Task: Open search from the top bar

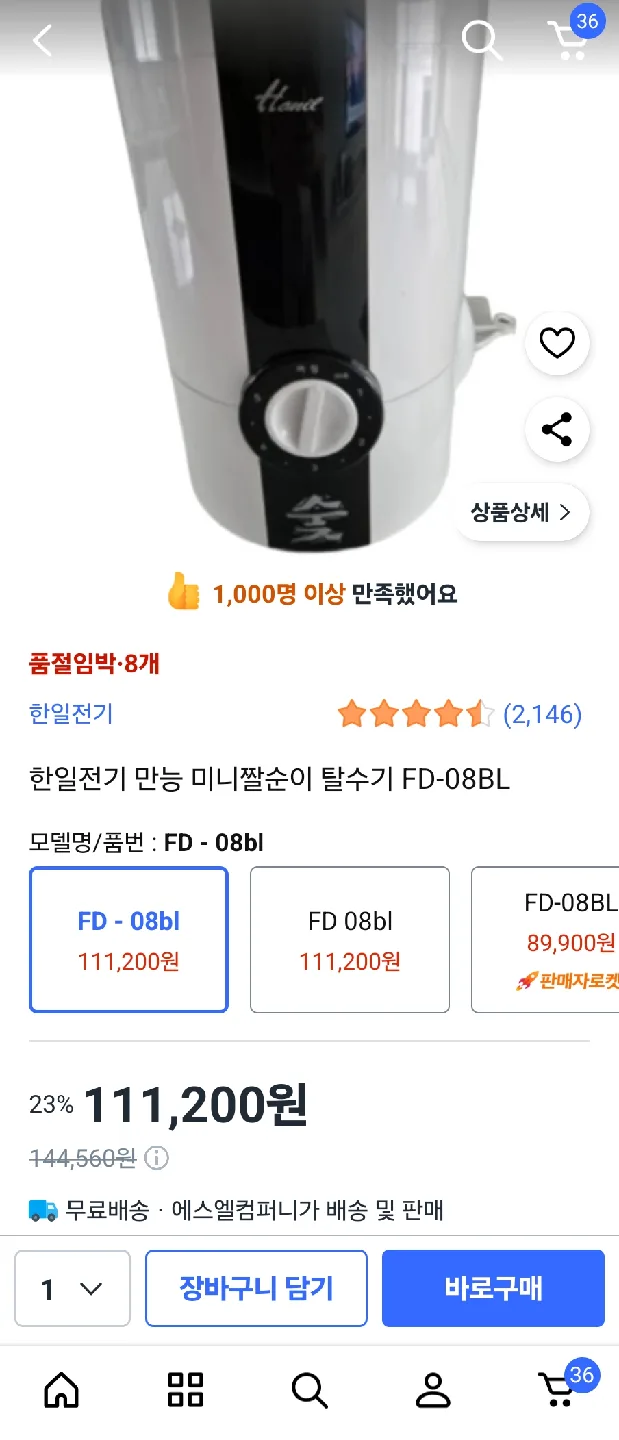Action: coord(481,40)
